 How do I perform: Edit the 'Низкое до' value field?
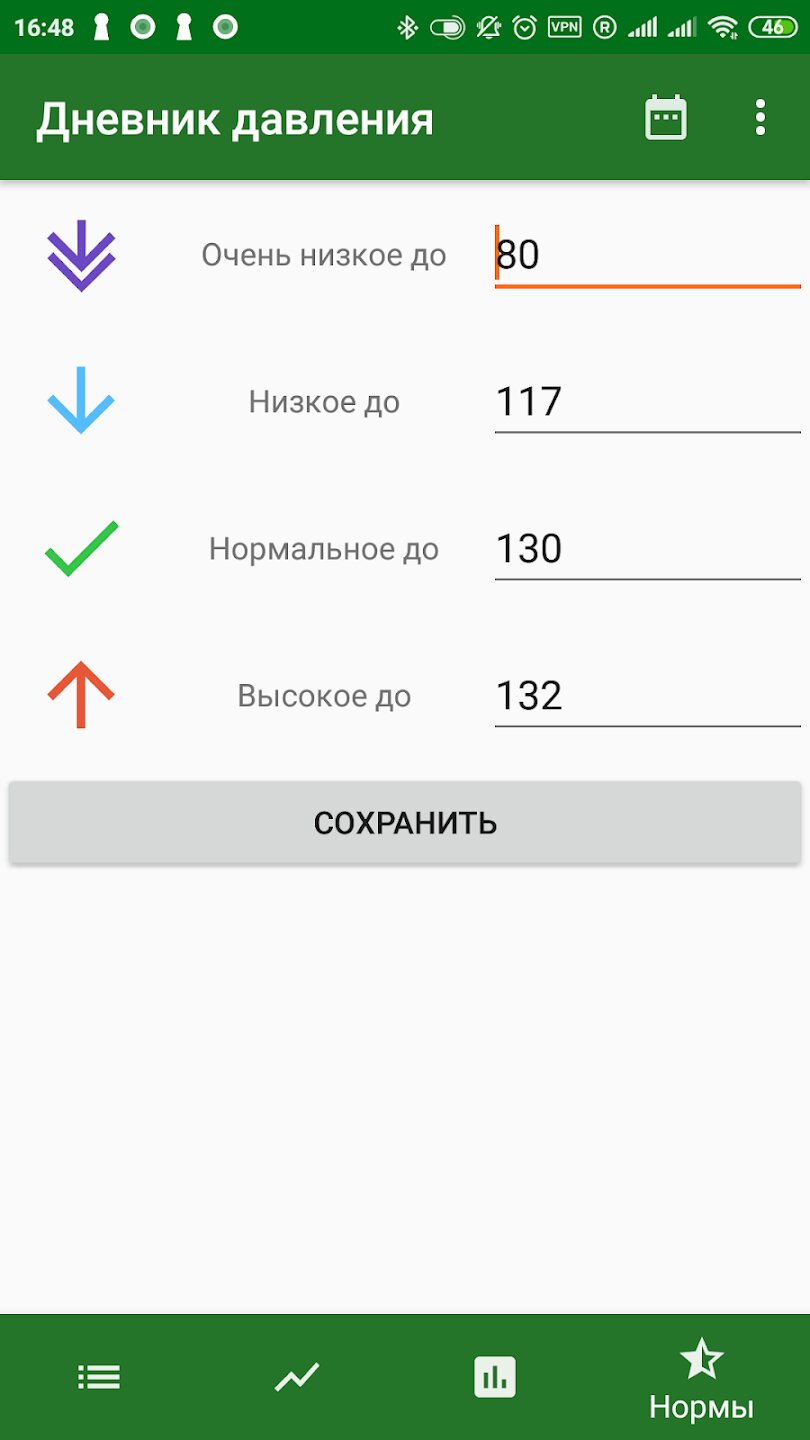pos(647,402)
